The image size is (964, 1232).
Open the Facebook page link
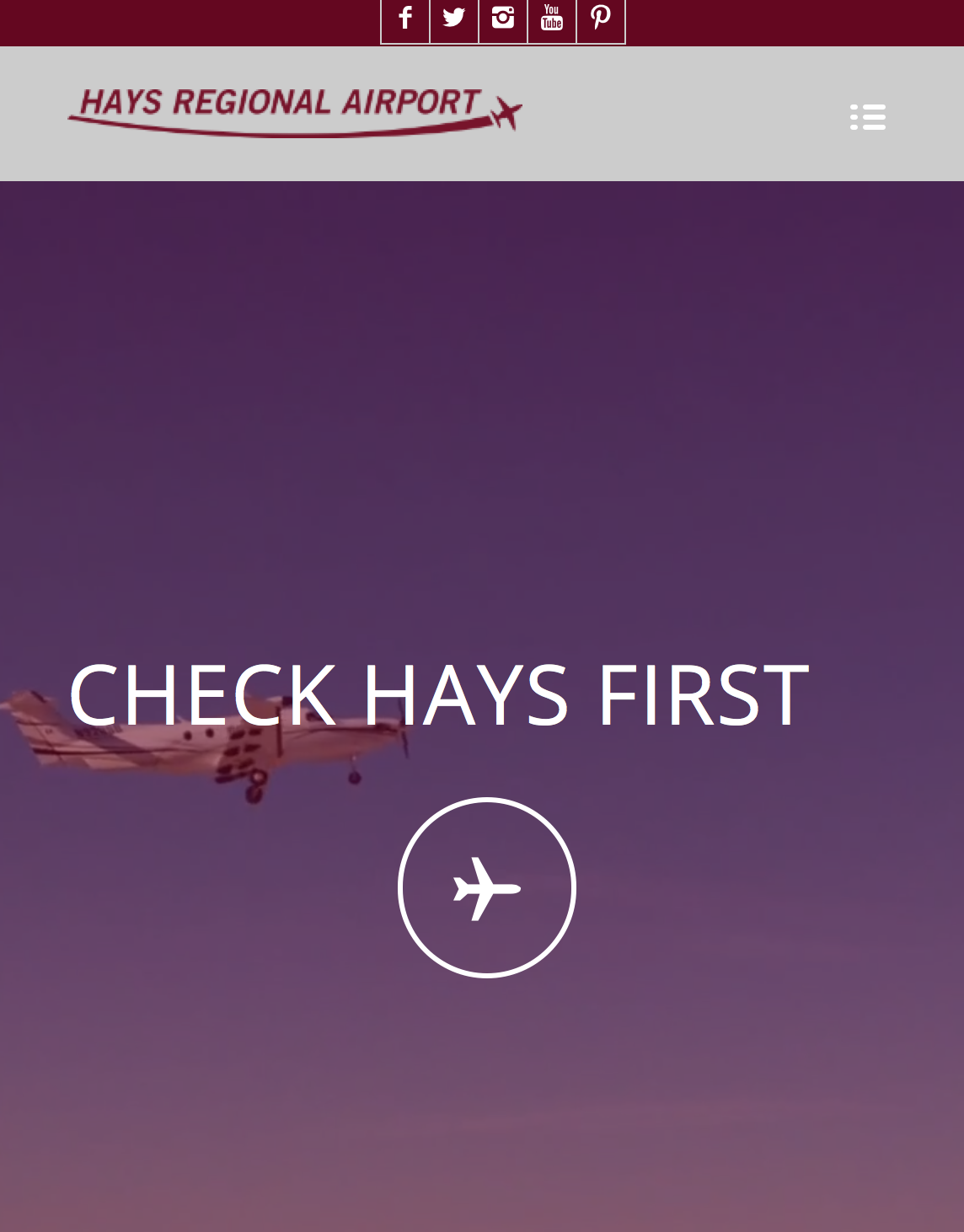(x=405, y=19)
